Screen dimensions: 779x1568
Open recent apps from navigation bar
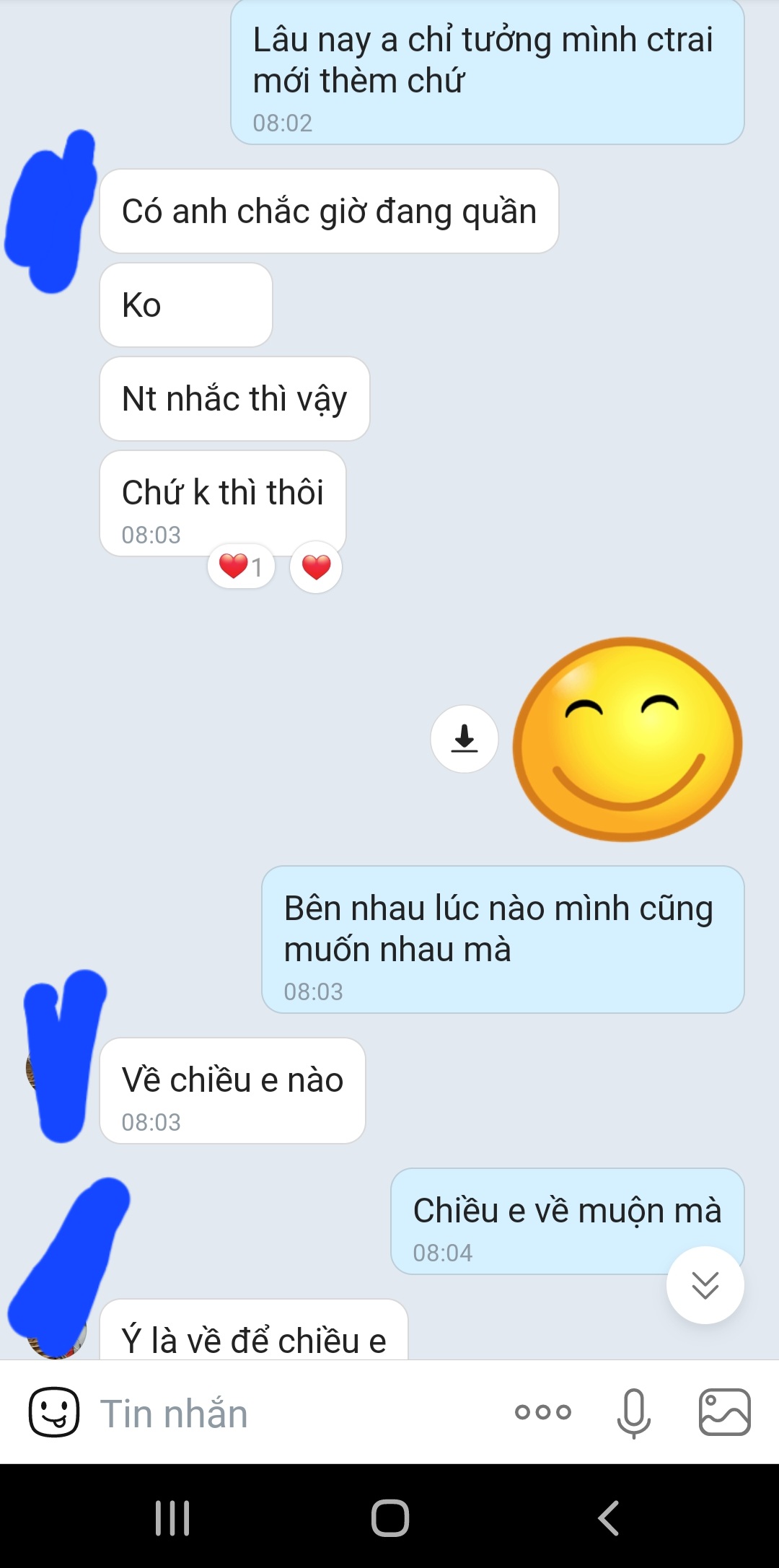[x=172, y=1517]
